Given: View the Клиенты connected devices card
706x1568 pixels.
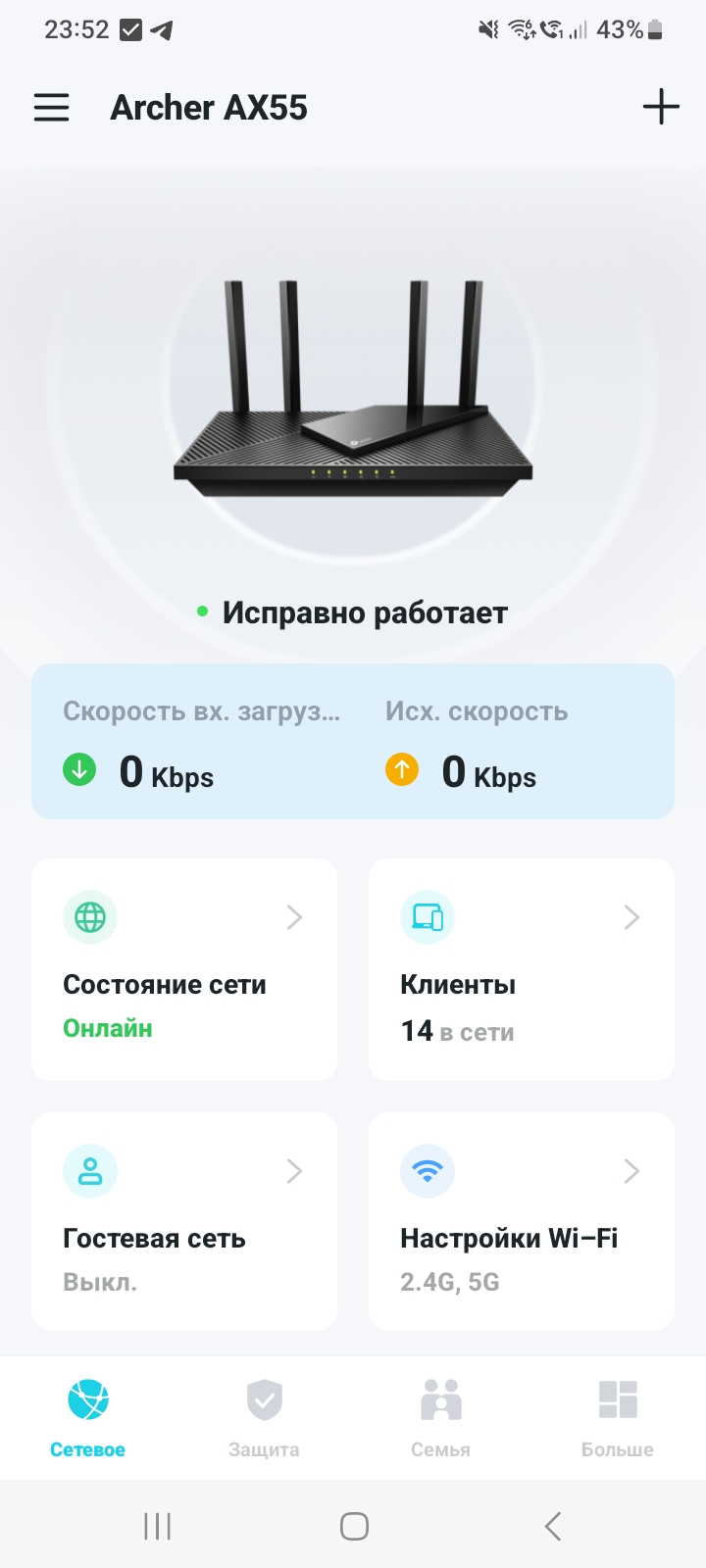Looking at the screenshot, I should 521,969.
